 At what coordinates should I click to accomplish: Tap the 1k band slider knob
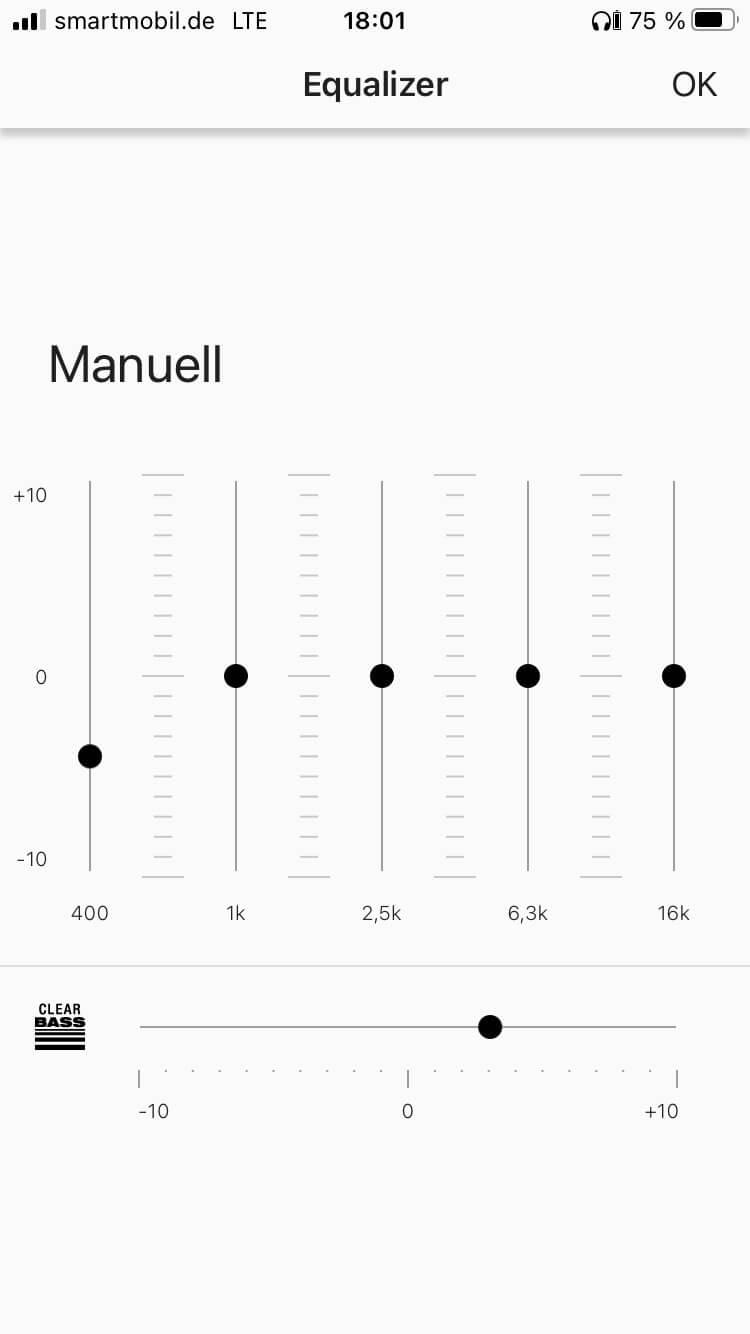(x=236, y=676)
